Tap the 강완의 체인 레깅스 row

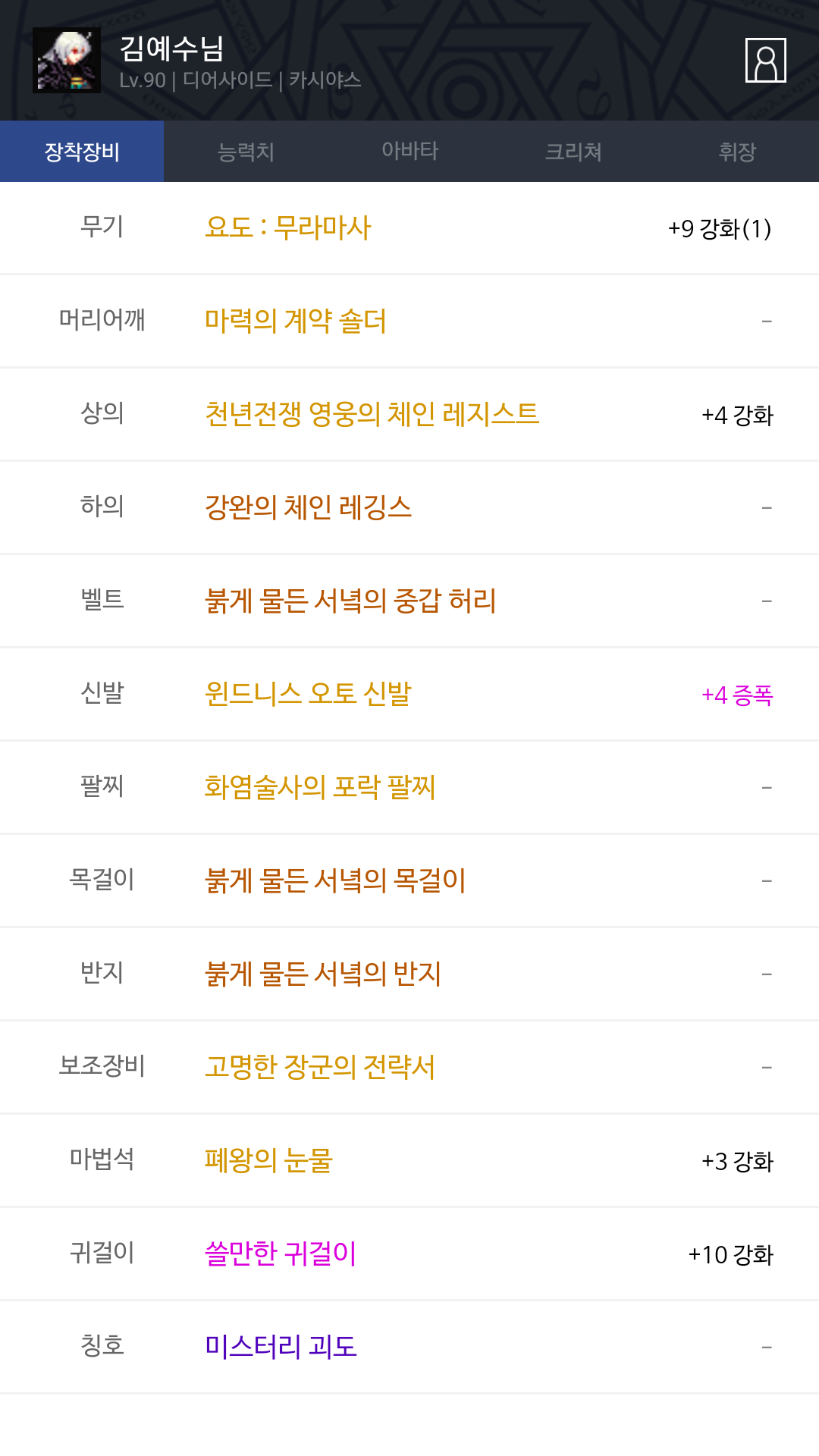[409, 508]
